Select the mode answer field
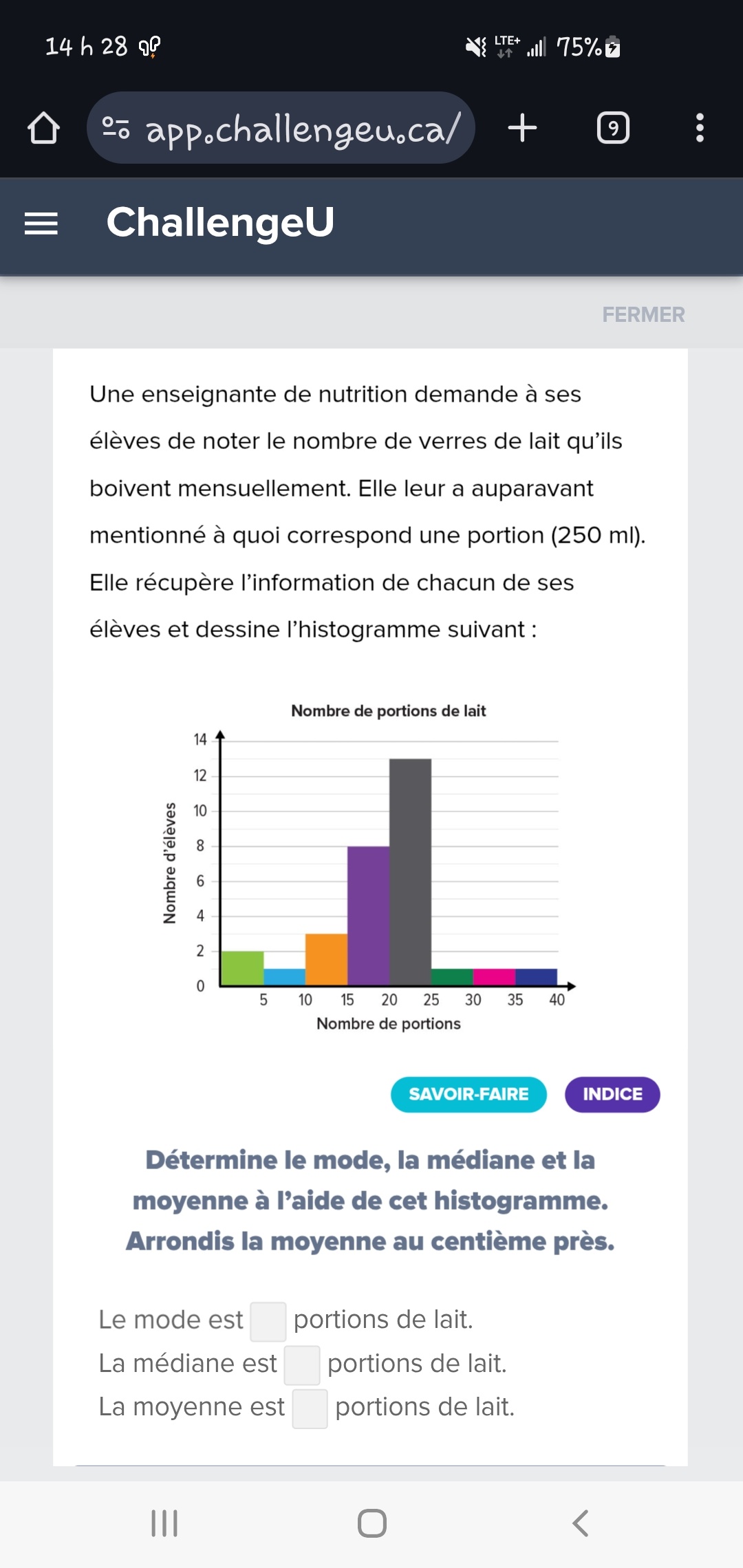 (268, 1321)
